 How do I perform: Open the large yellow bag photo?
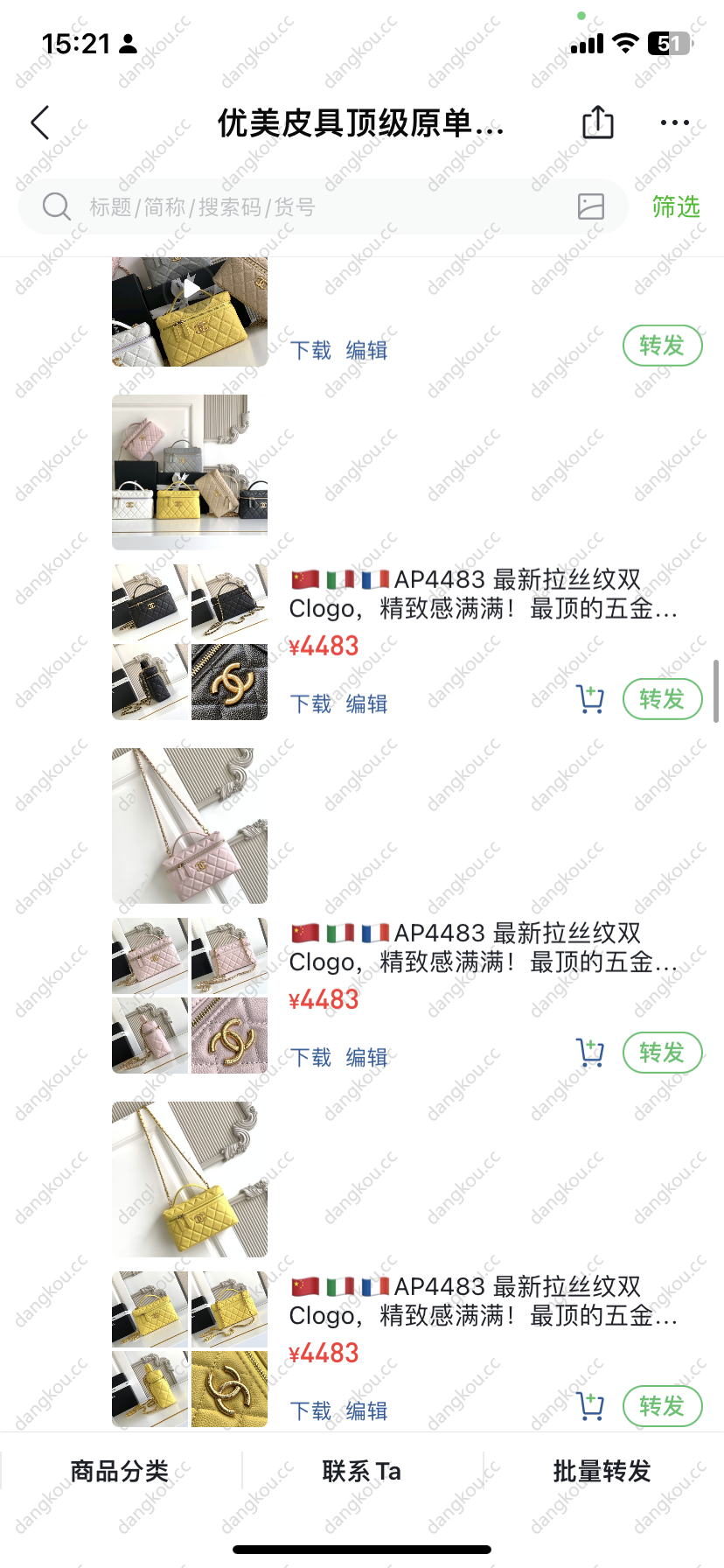pos(190,1179)
